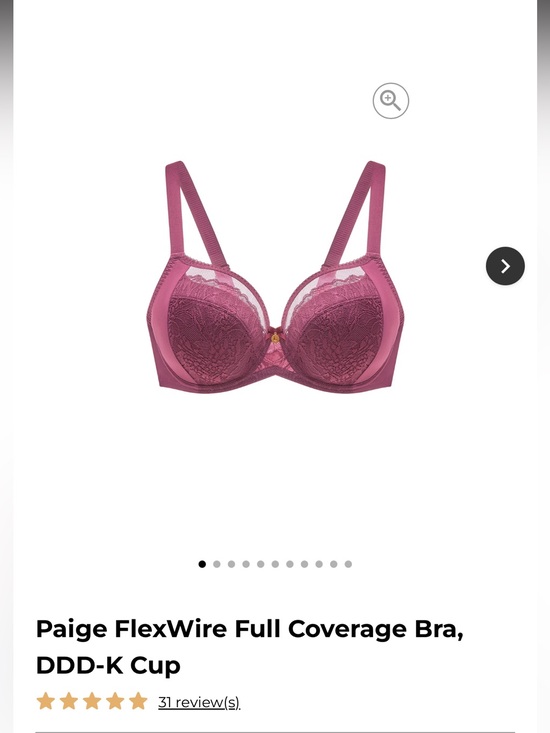Go to the next product photo
Image resolution: width=550 pixels, height=733 pixels.
(505, 266)
